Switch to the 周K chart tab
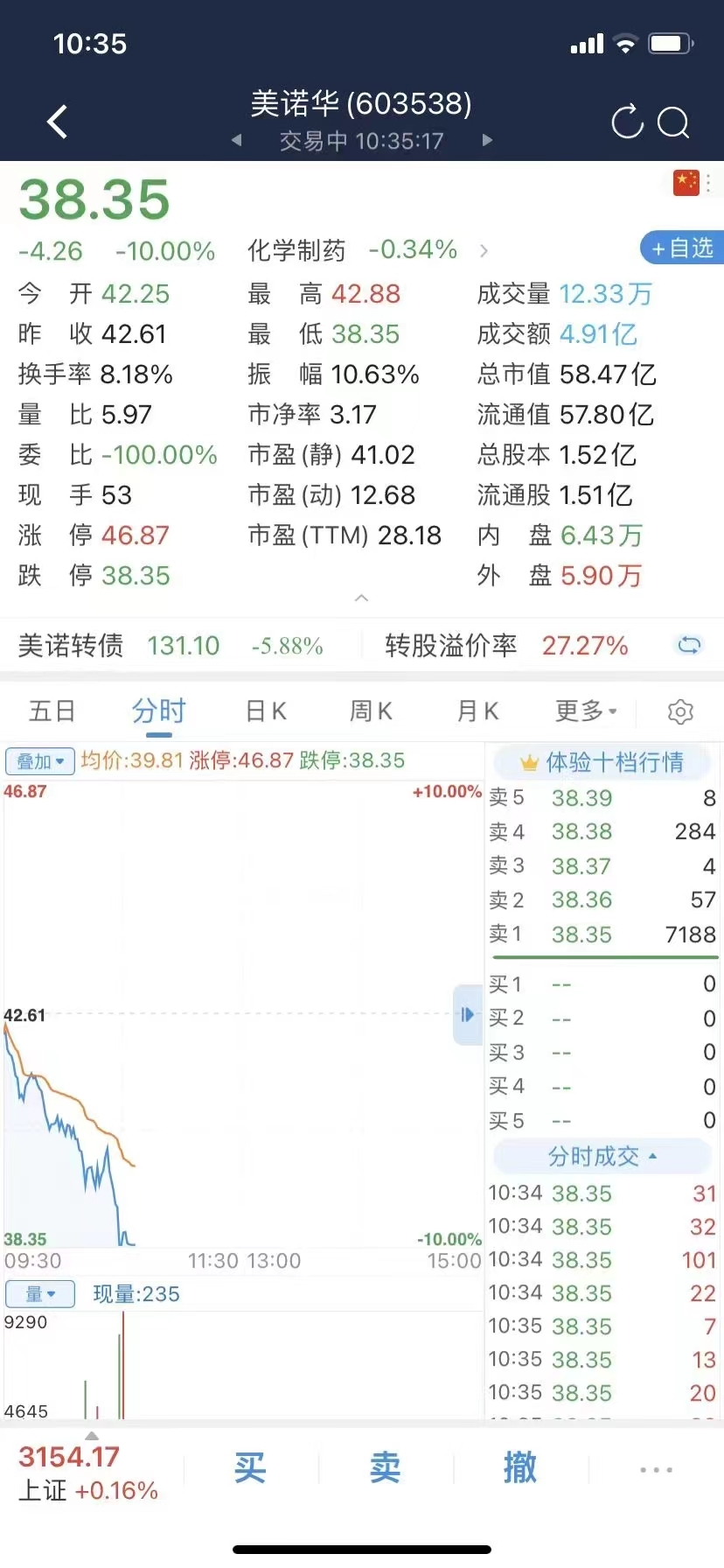Viewport: 724px width, 1568px height. point(371,710)
